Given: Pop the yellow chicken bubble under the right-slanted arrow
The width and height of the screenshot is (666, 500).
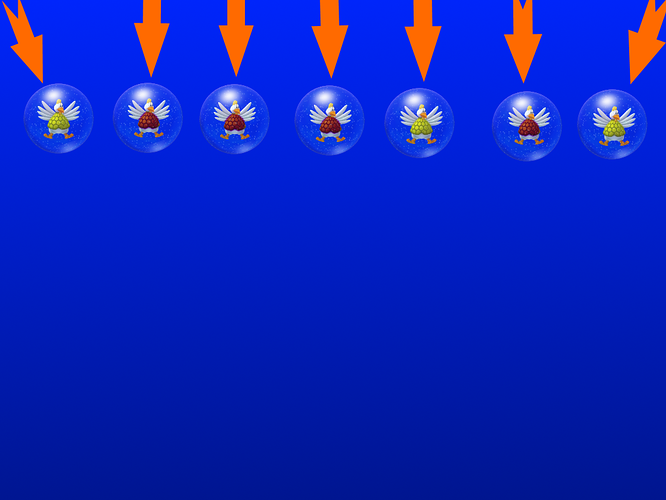Looking at the screenshot, I should point(612,124).
